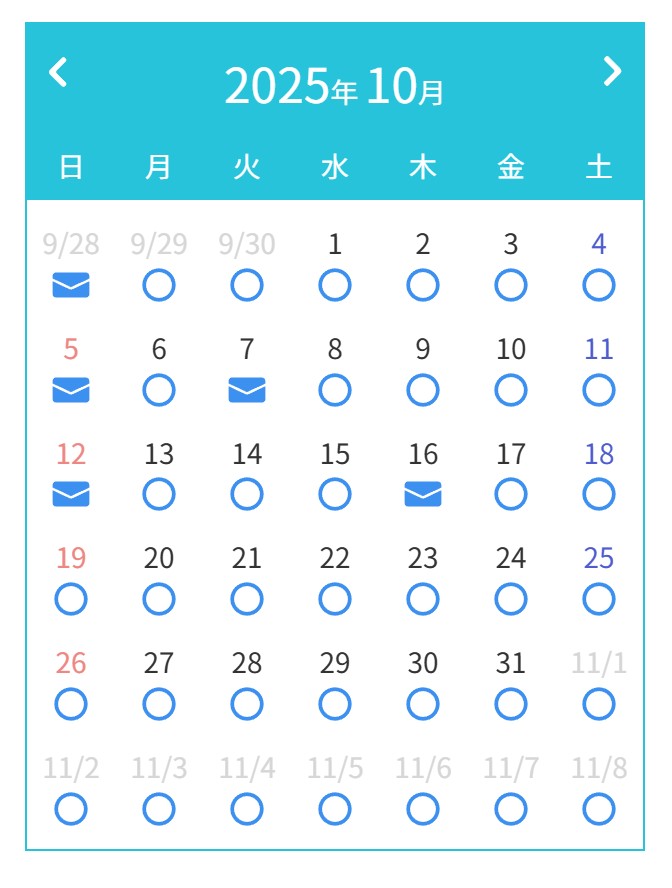Tap the mail icon on October 16
Viewport: 672px width, 888px height.
pyautogui.click(x=423, y=494)
